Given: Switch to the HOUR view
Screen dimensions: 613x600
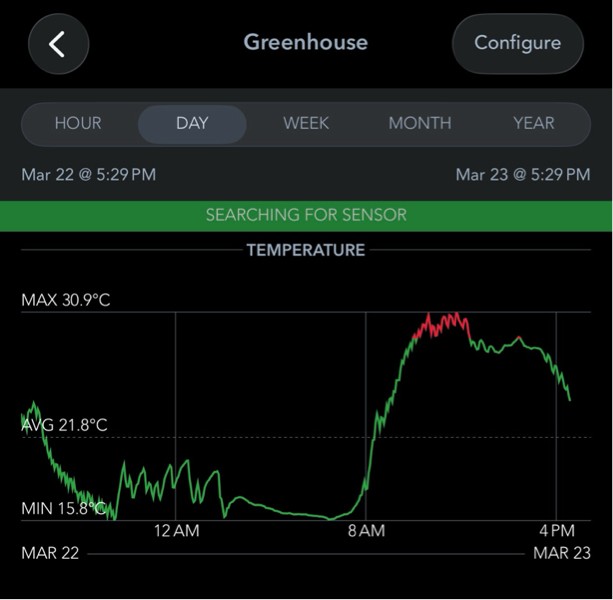Looking at the screenshot, I should 78,123.
